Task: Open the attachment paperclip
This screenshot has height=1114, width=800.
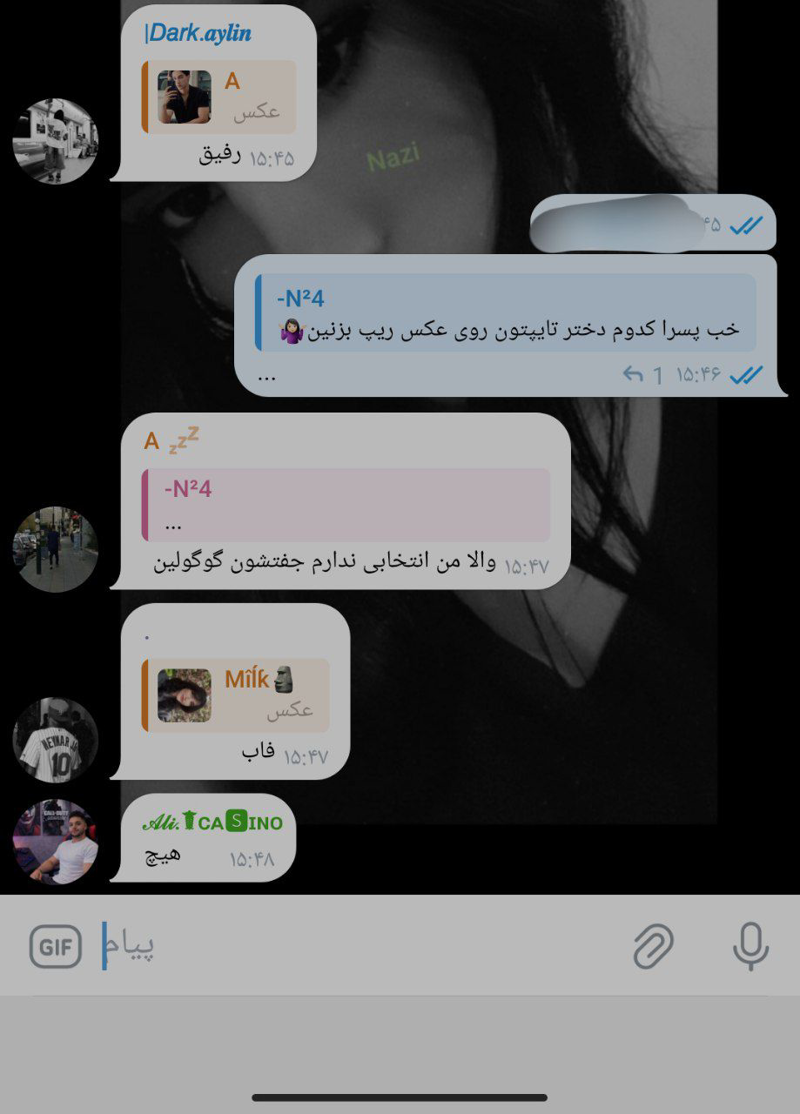Action: [653, 946]
